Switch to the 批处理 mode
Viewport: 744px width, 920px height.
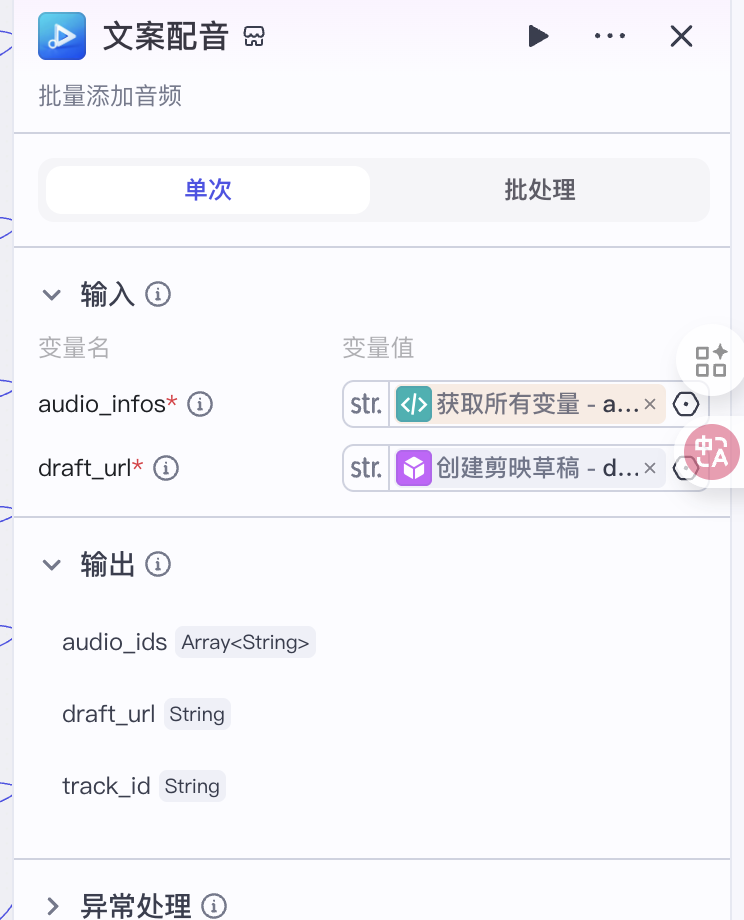click(x=539, y=190)
